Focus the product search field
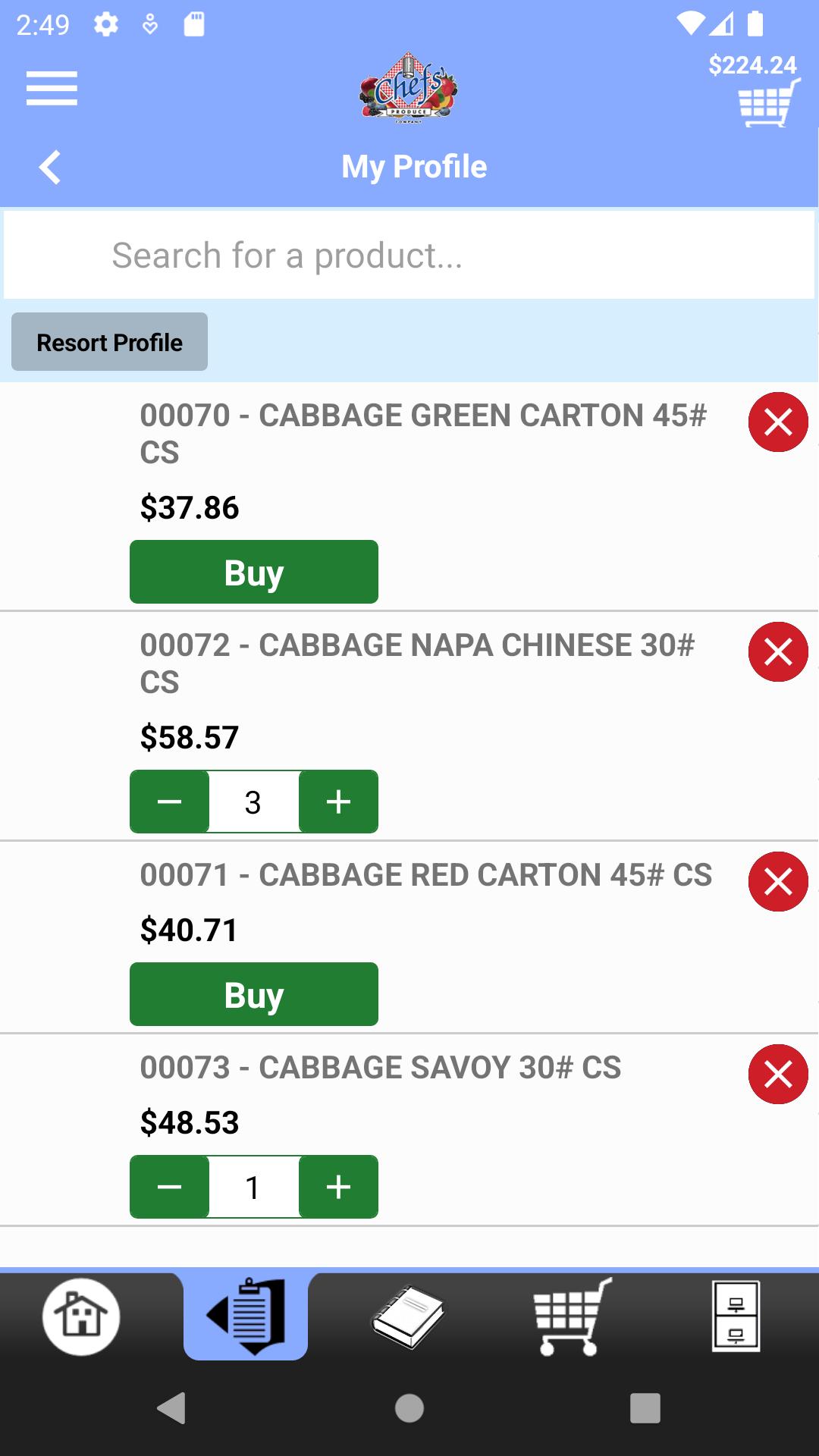 pos(409,255)
